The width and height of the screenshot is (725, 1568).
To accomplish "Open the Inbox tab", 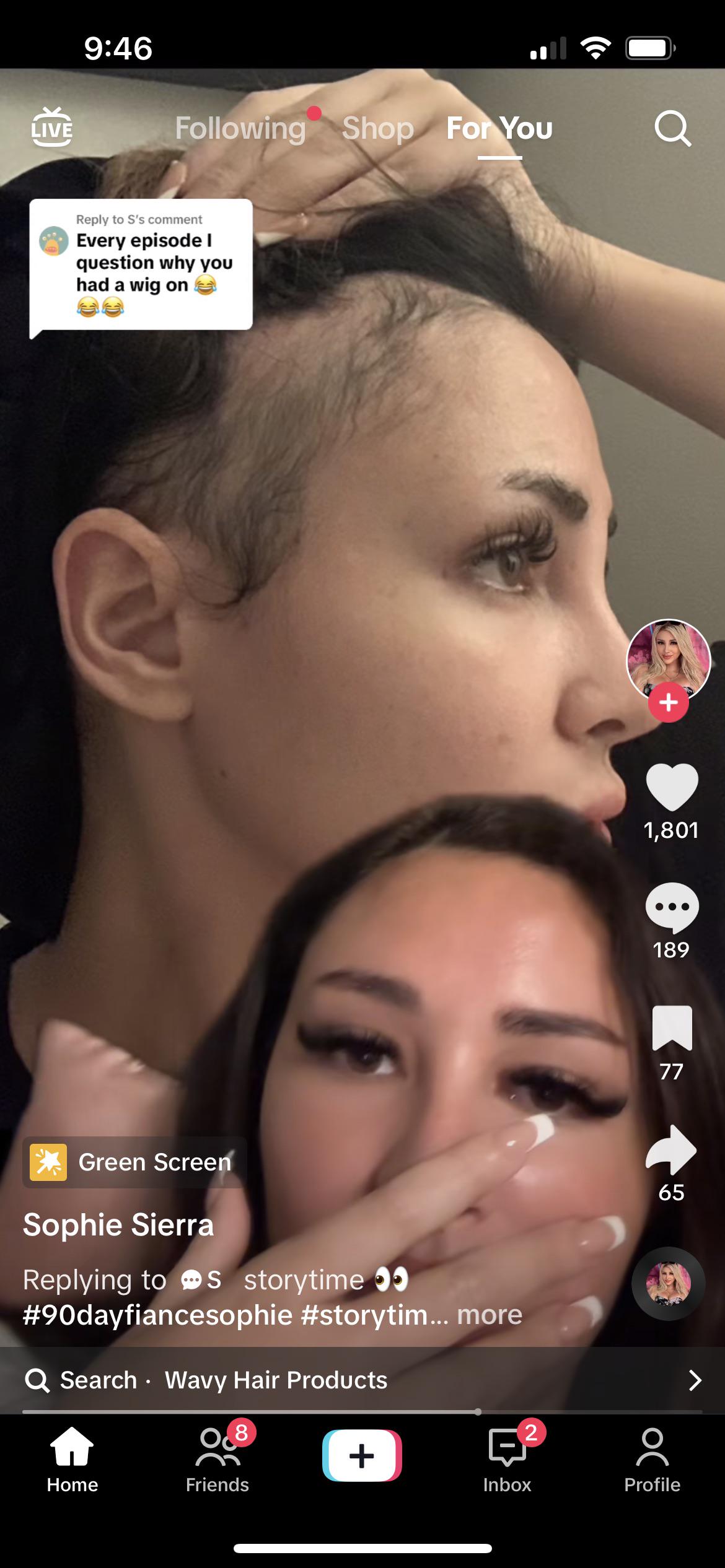I will (507, 1459).
